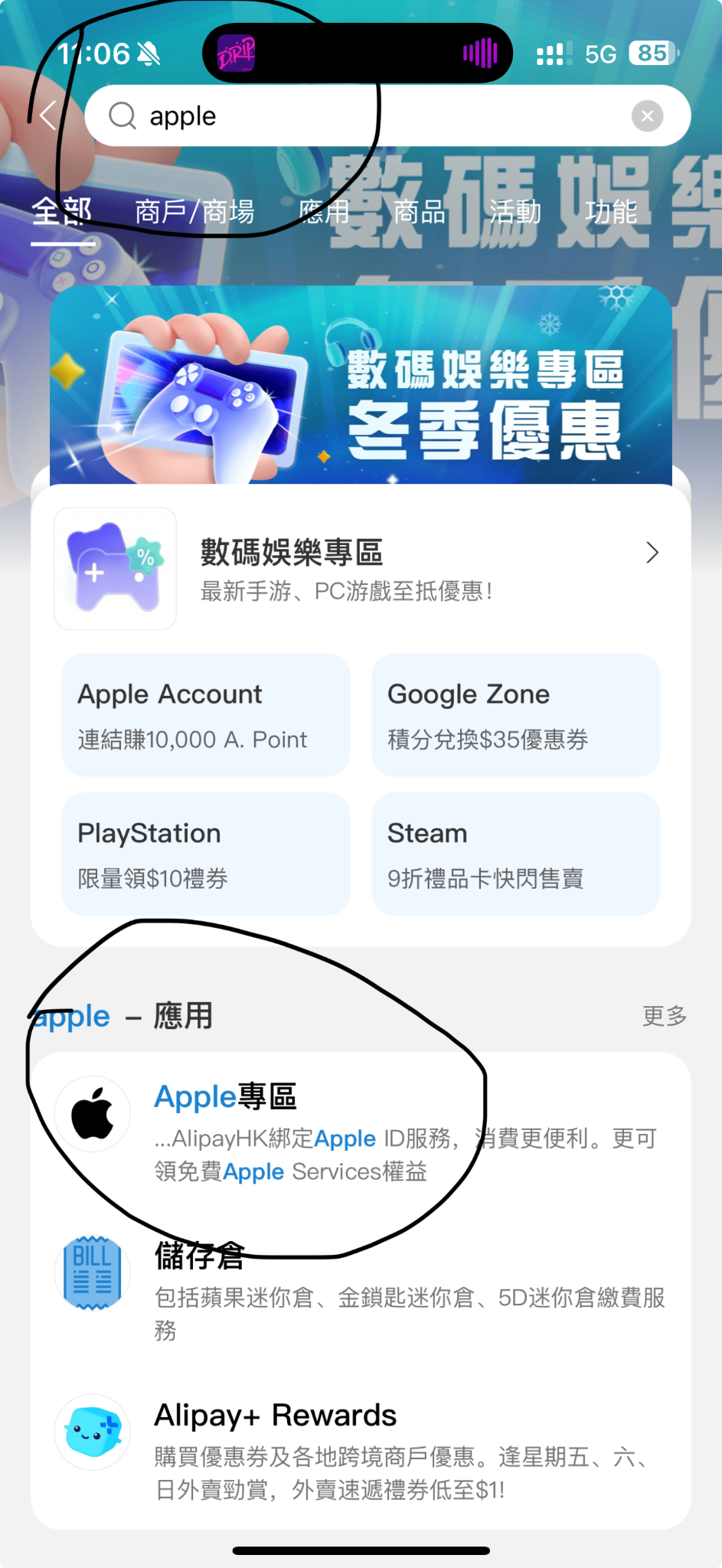Select the 全部 tab
The width and height of the screenshot is (722, 1568).
[62, 212]
